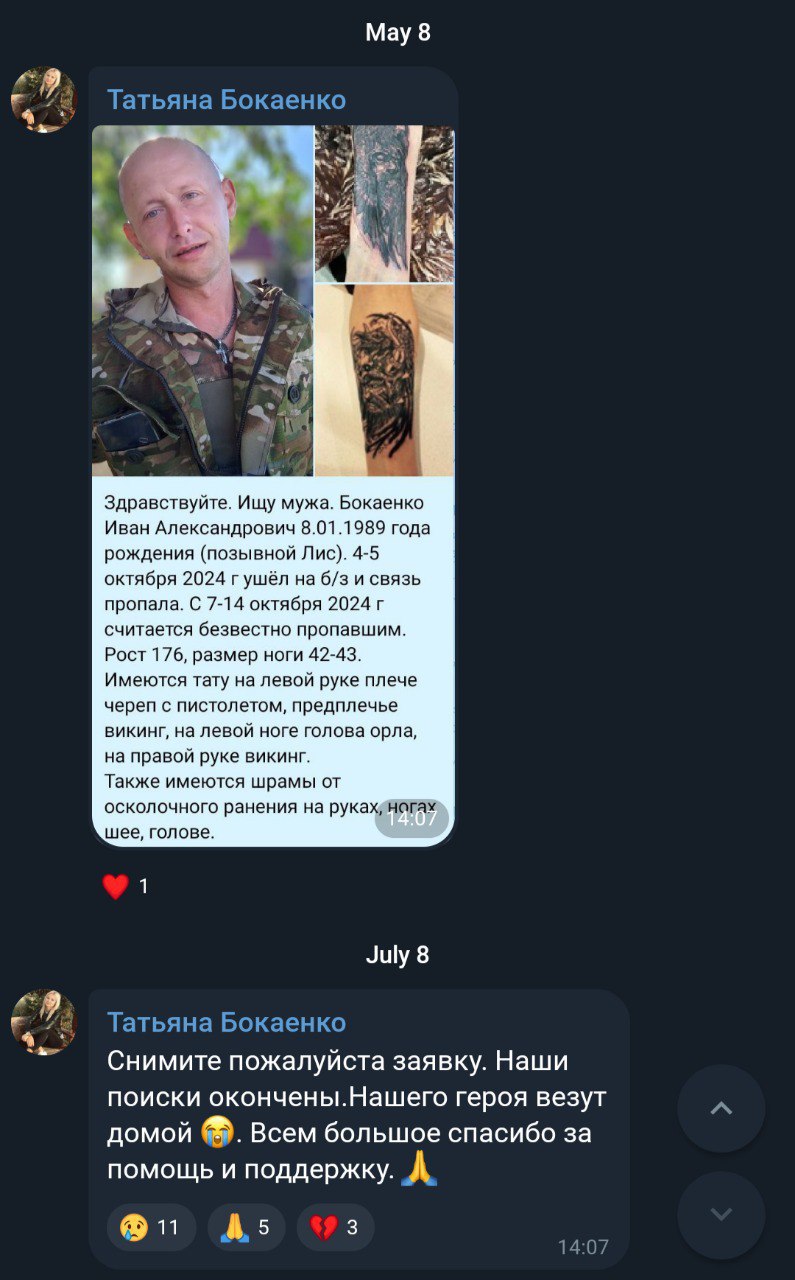Add the praying hands reaction with 5
The width and height of the screenshot is (795, 1280).
246,1227
